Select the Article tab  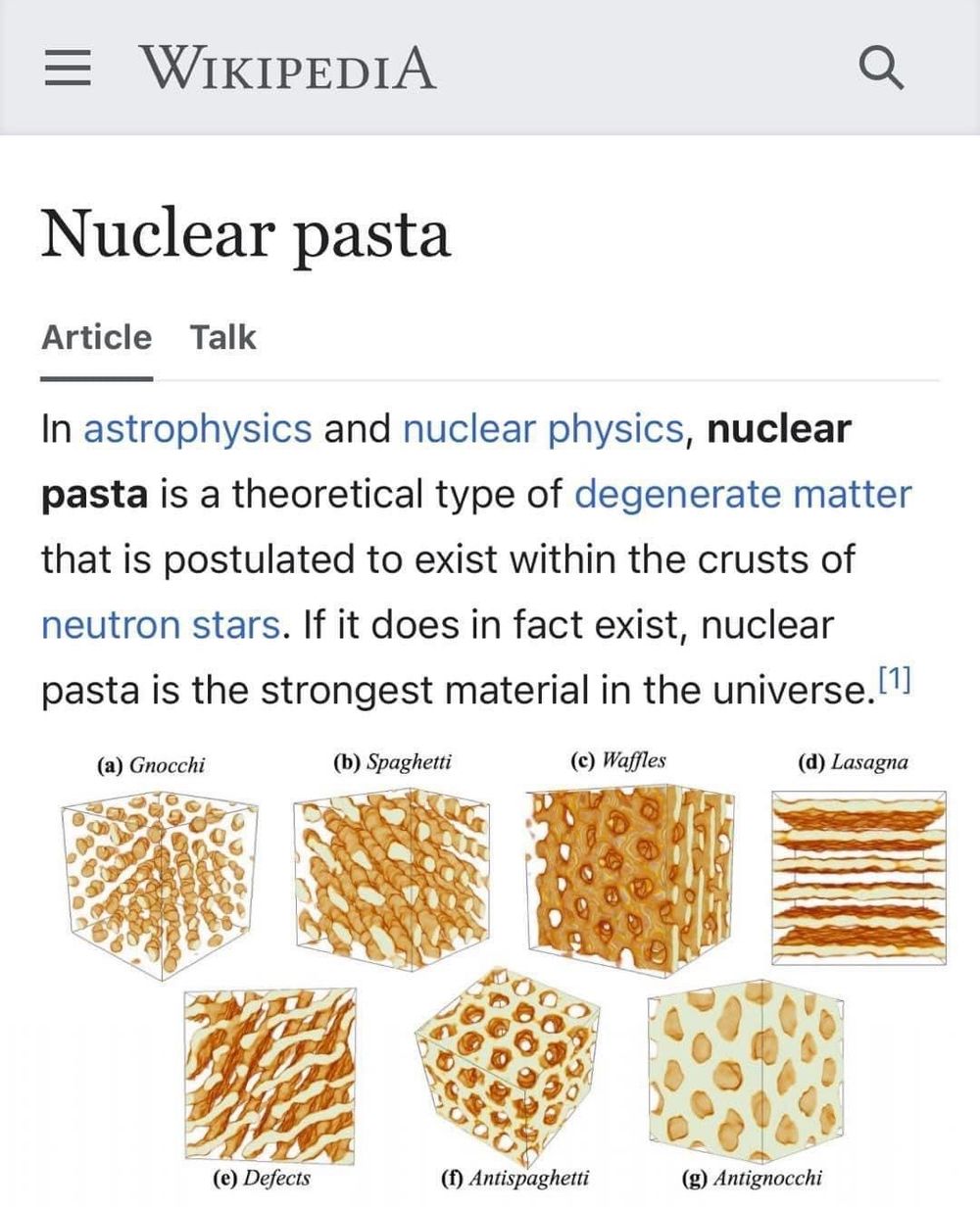click(x=96, y=337)
